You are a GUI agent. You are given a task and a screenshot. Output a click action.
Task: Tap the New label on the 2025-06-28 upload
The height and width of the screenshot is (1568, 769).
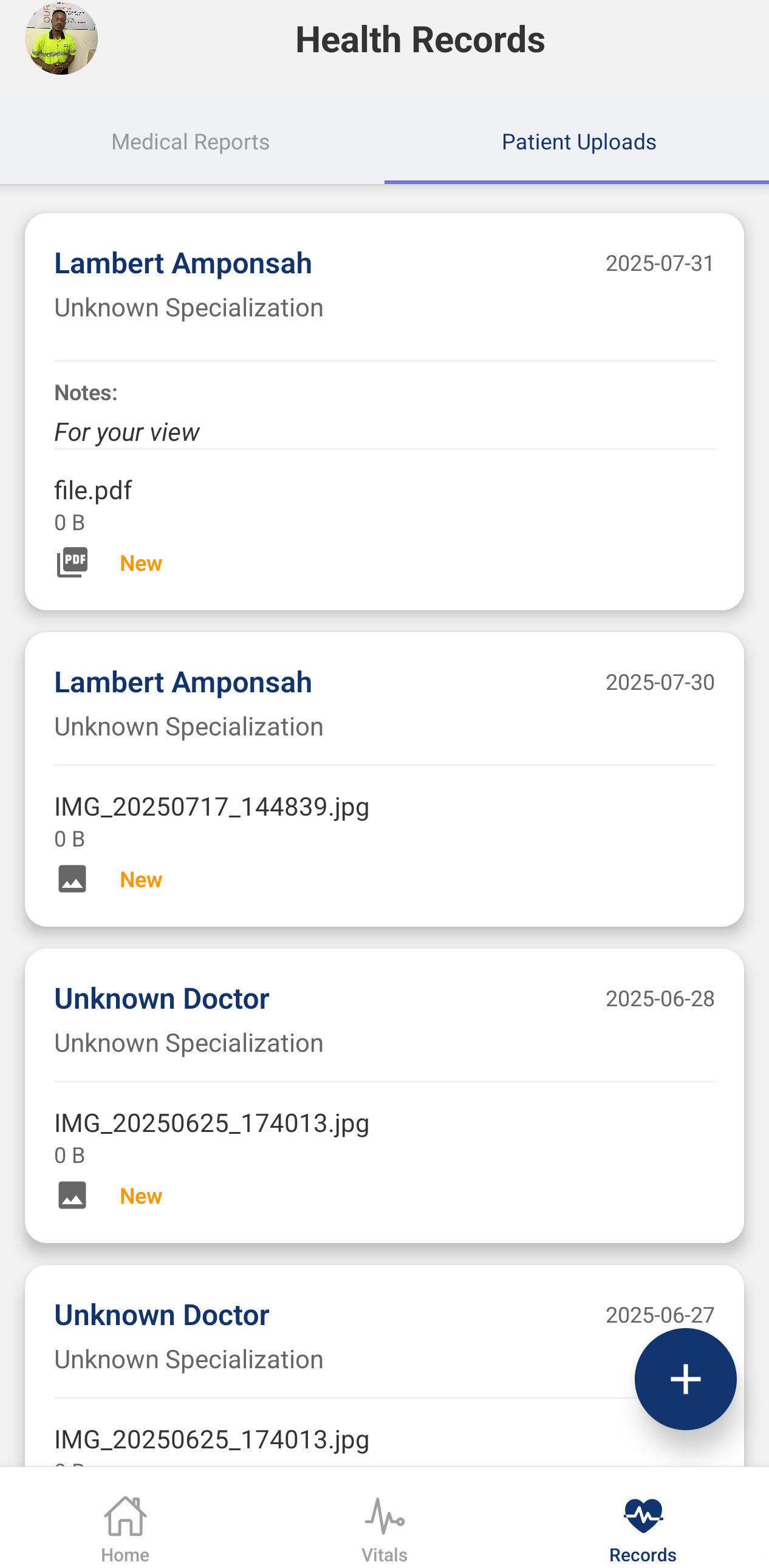(x=141, y=1195)
